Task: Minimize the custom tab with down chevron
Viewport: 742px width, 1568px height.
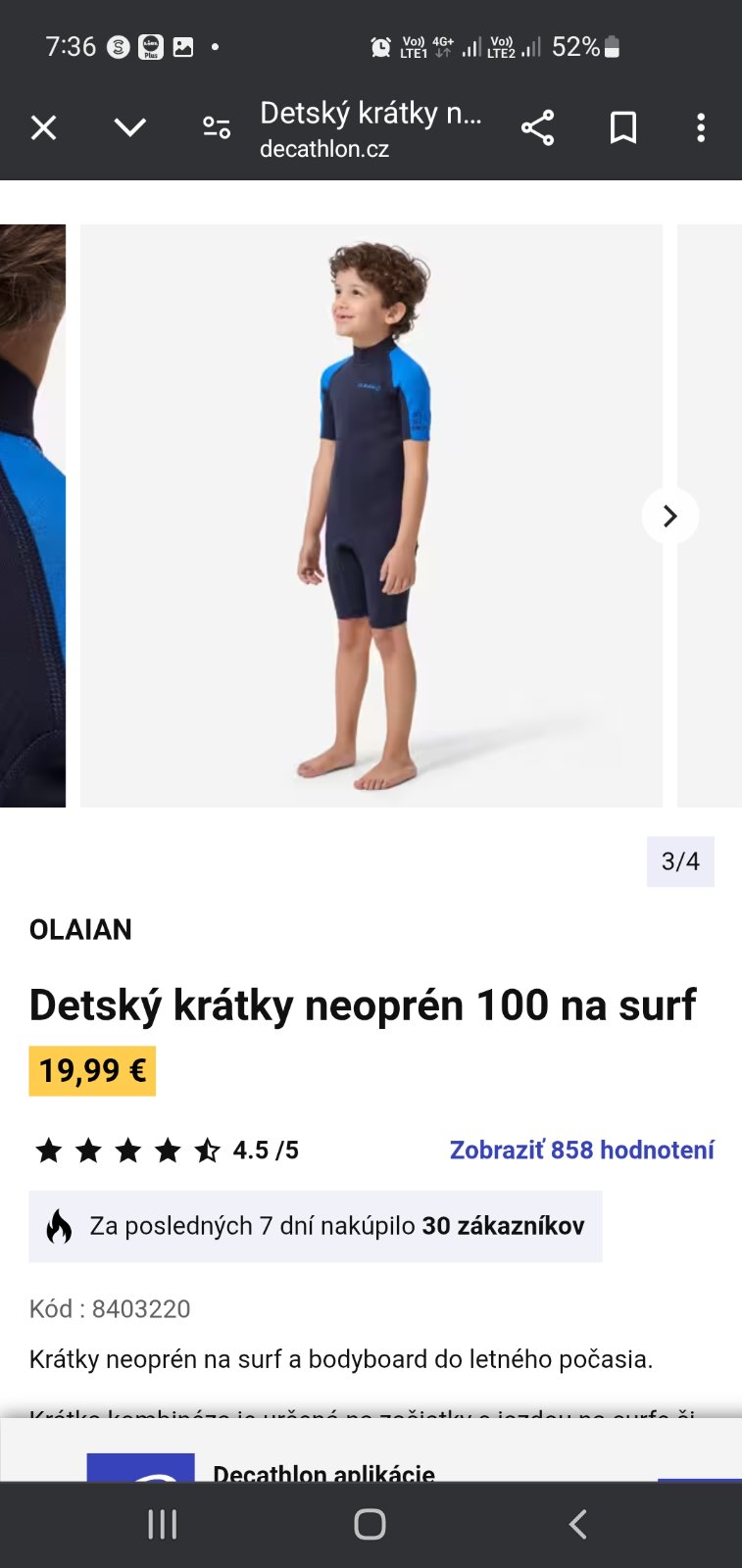Action: coord(129,127)
